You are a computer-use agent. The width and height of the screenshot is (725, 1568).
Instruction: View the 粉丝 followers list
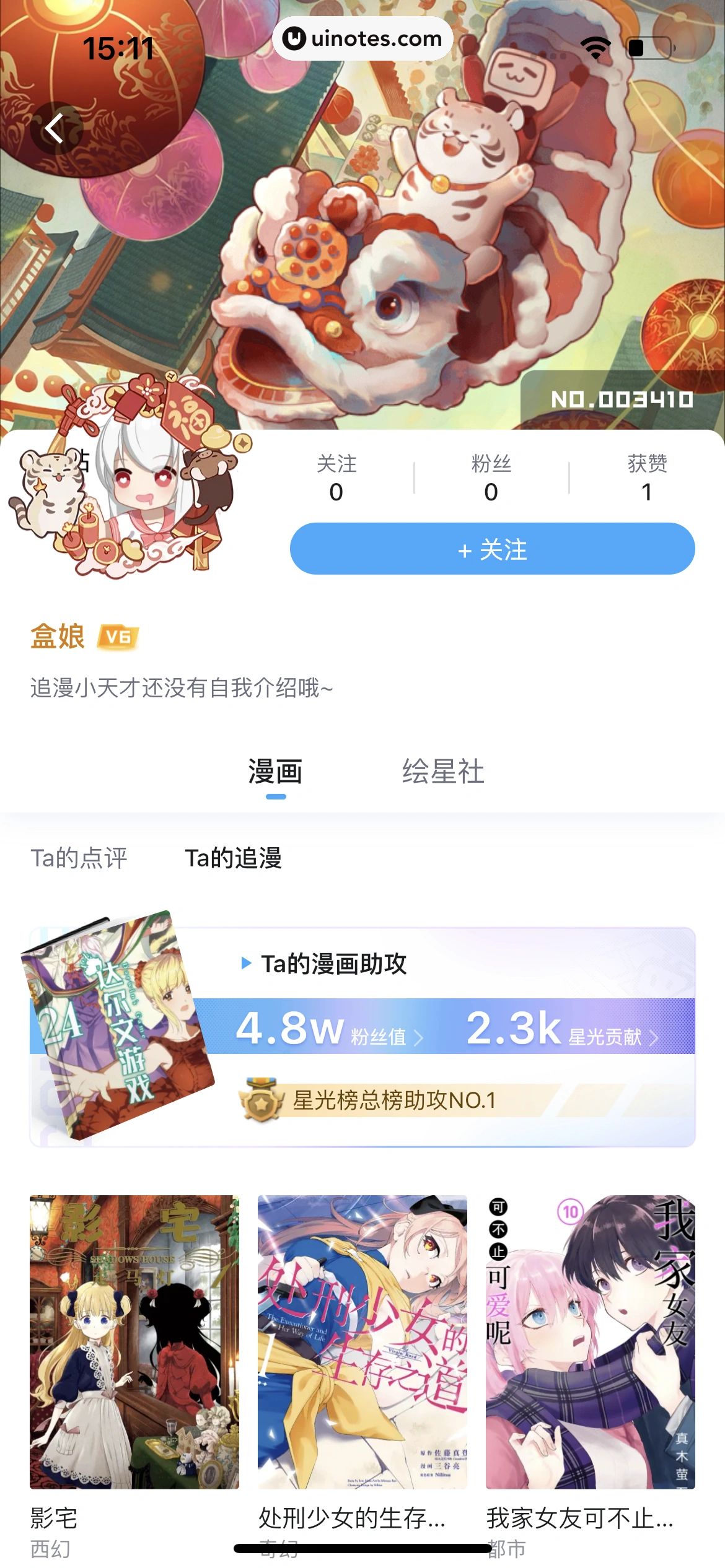[x=491, y=477]
